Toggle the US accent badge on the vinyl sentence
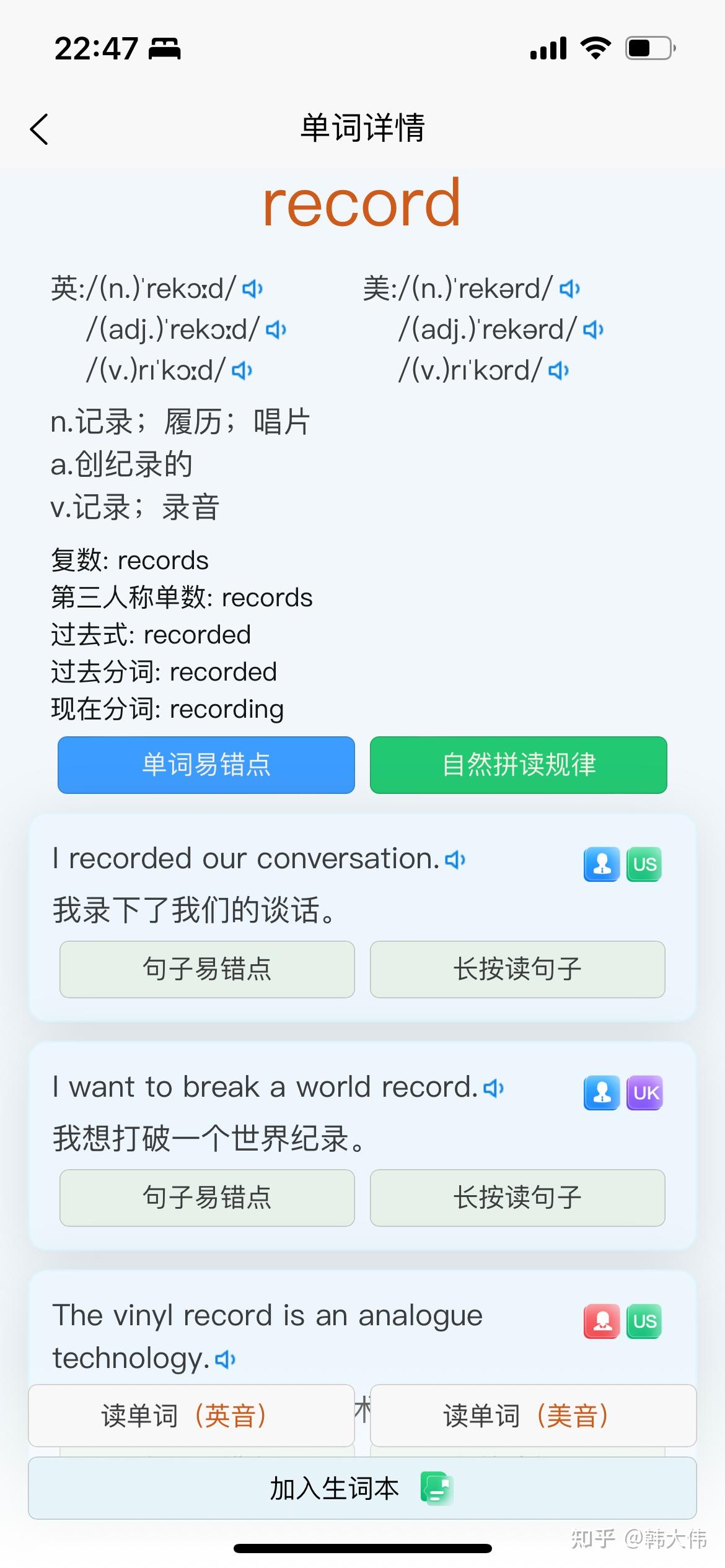The height and width of the screenshot is (1568, 725). [x=643, y=1321]
